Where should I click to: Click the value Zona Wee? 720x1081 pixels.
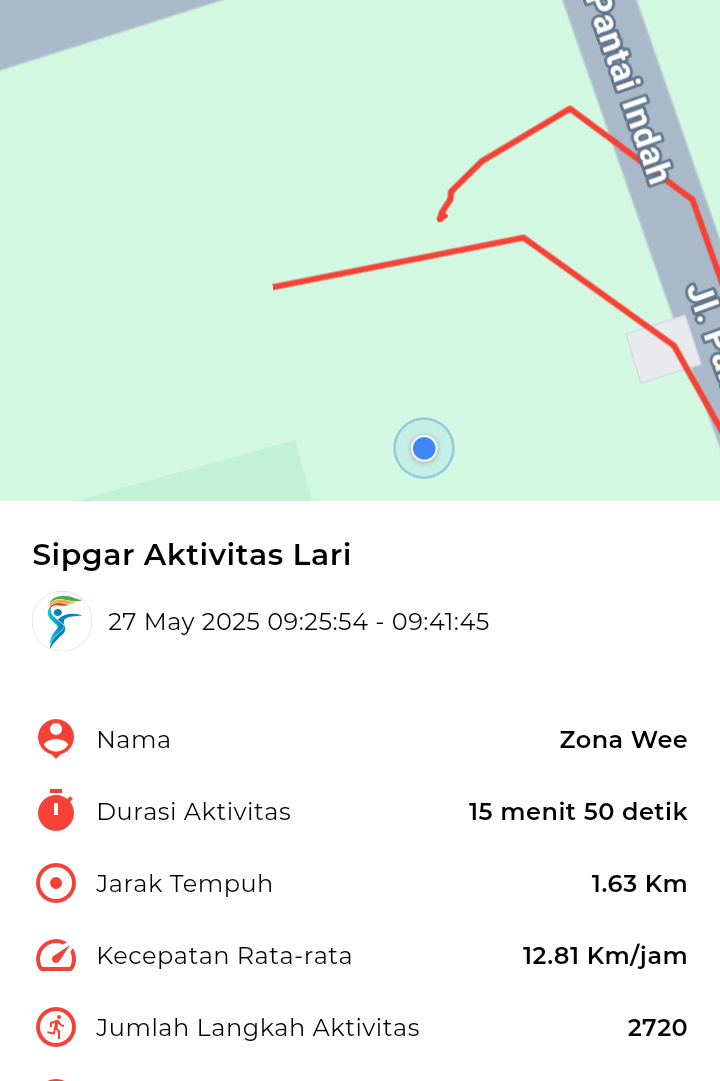pyautogui.click(x=622, y=739)
